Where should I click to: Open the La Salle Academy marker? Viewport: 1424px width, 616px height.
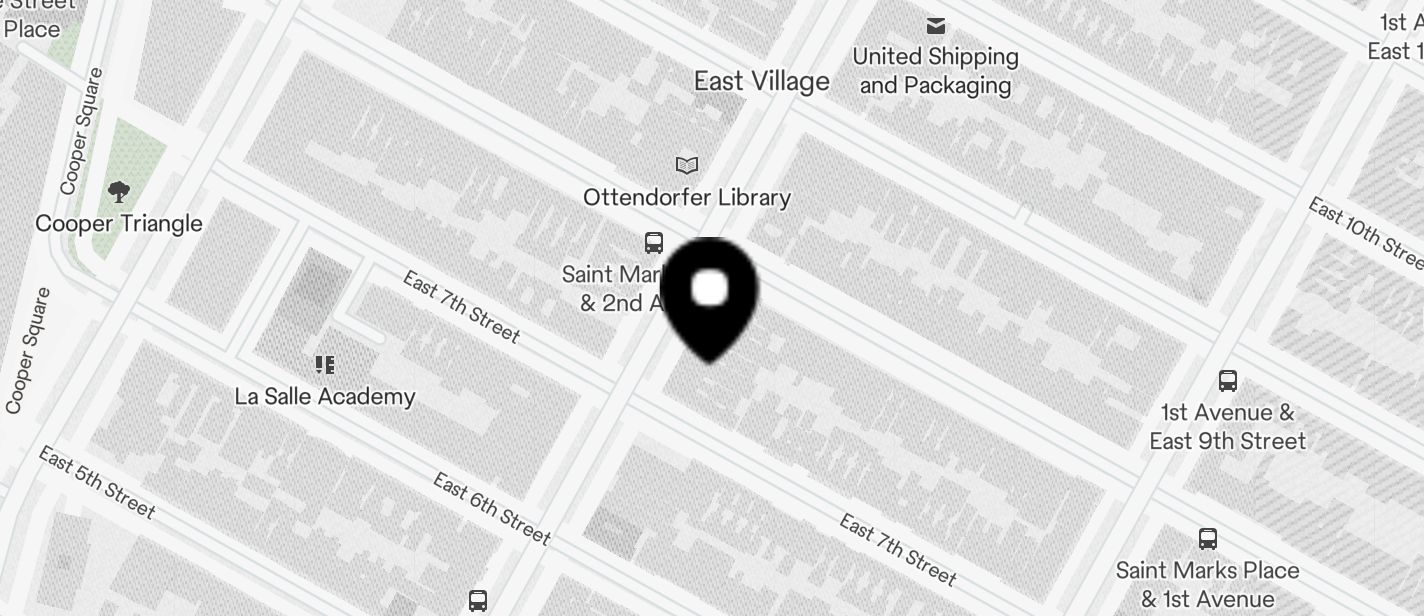tap(324, 365)
